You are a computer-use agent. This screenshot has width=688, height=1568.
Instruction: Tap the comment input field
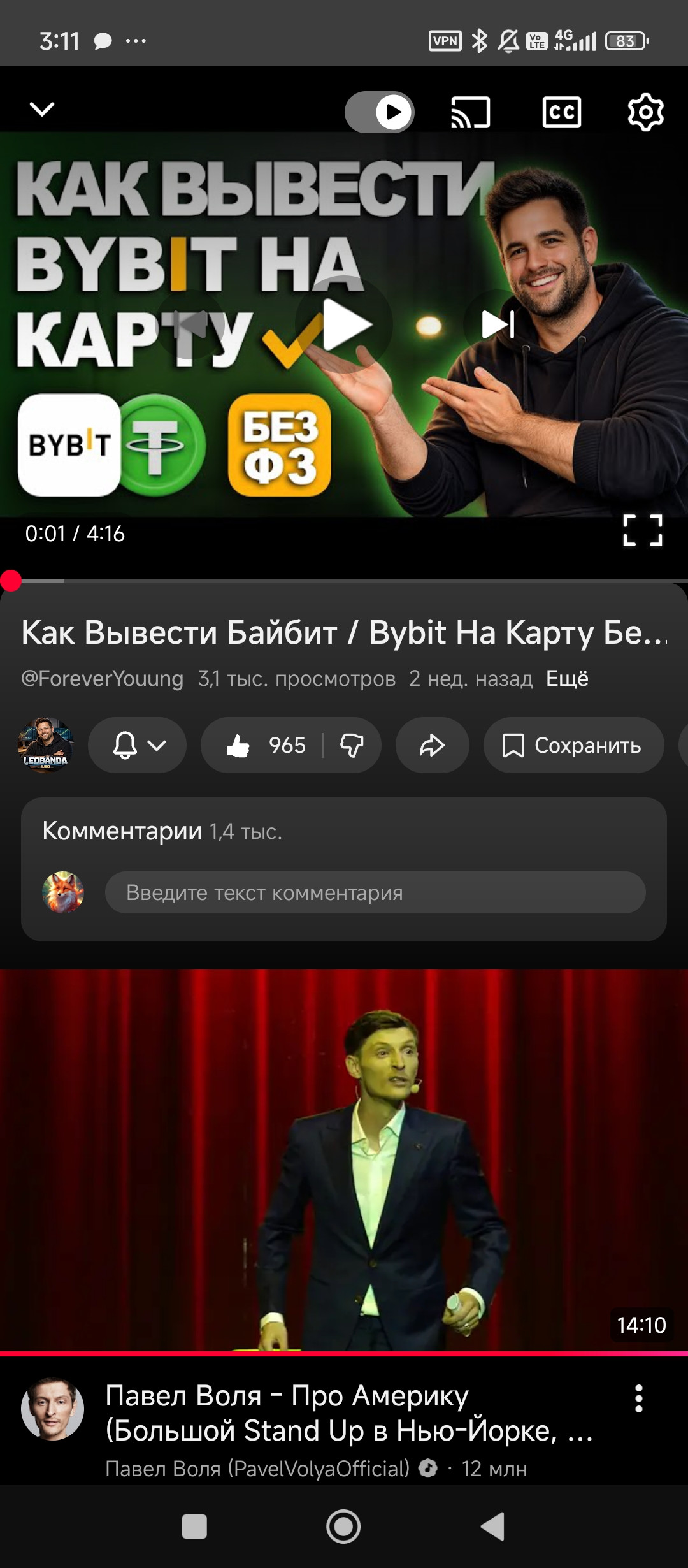(375, 892)
